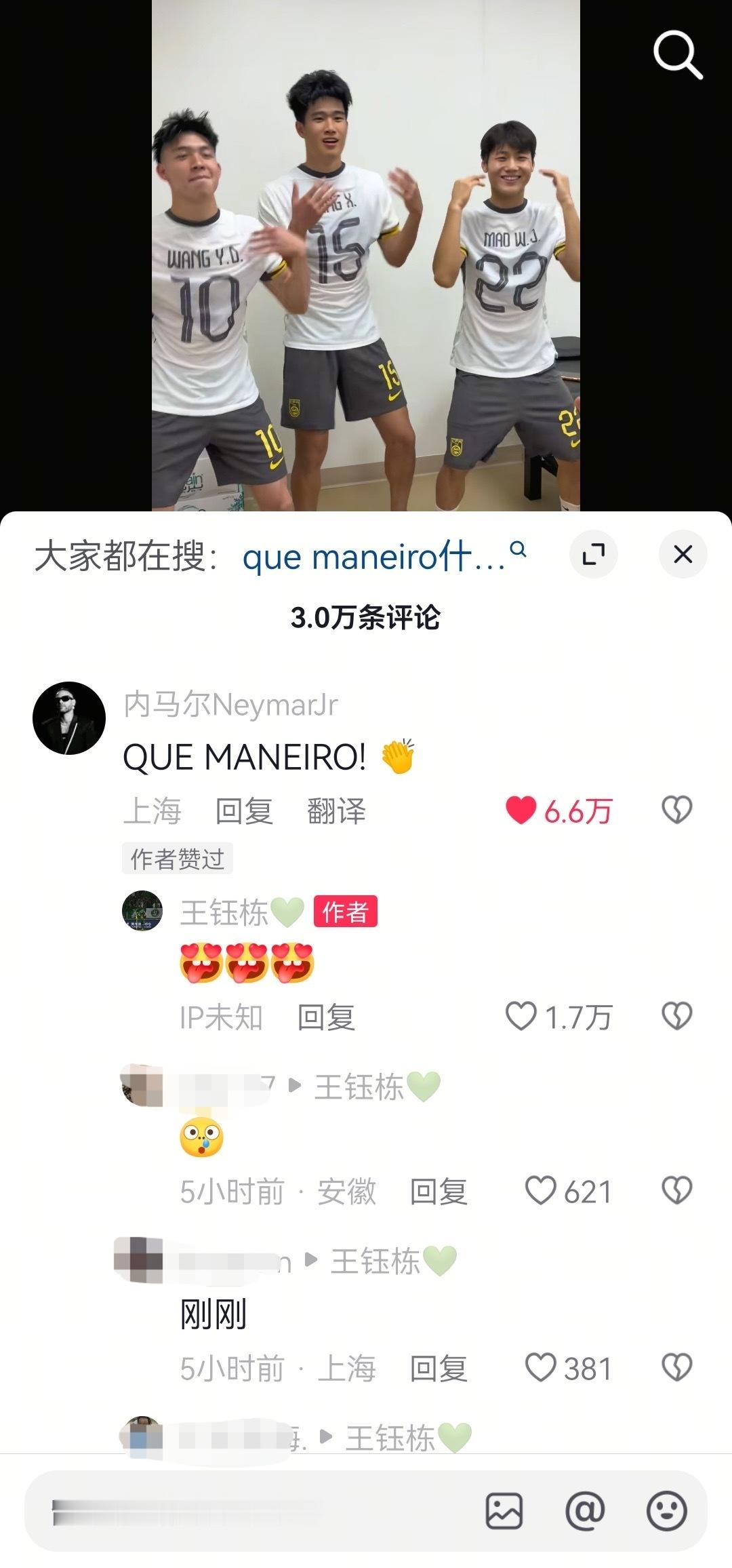Expand comment panel to fullscreen
The image size is (732, 1568).
594,554
